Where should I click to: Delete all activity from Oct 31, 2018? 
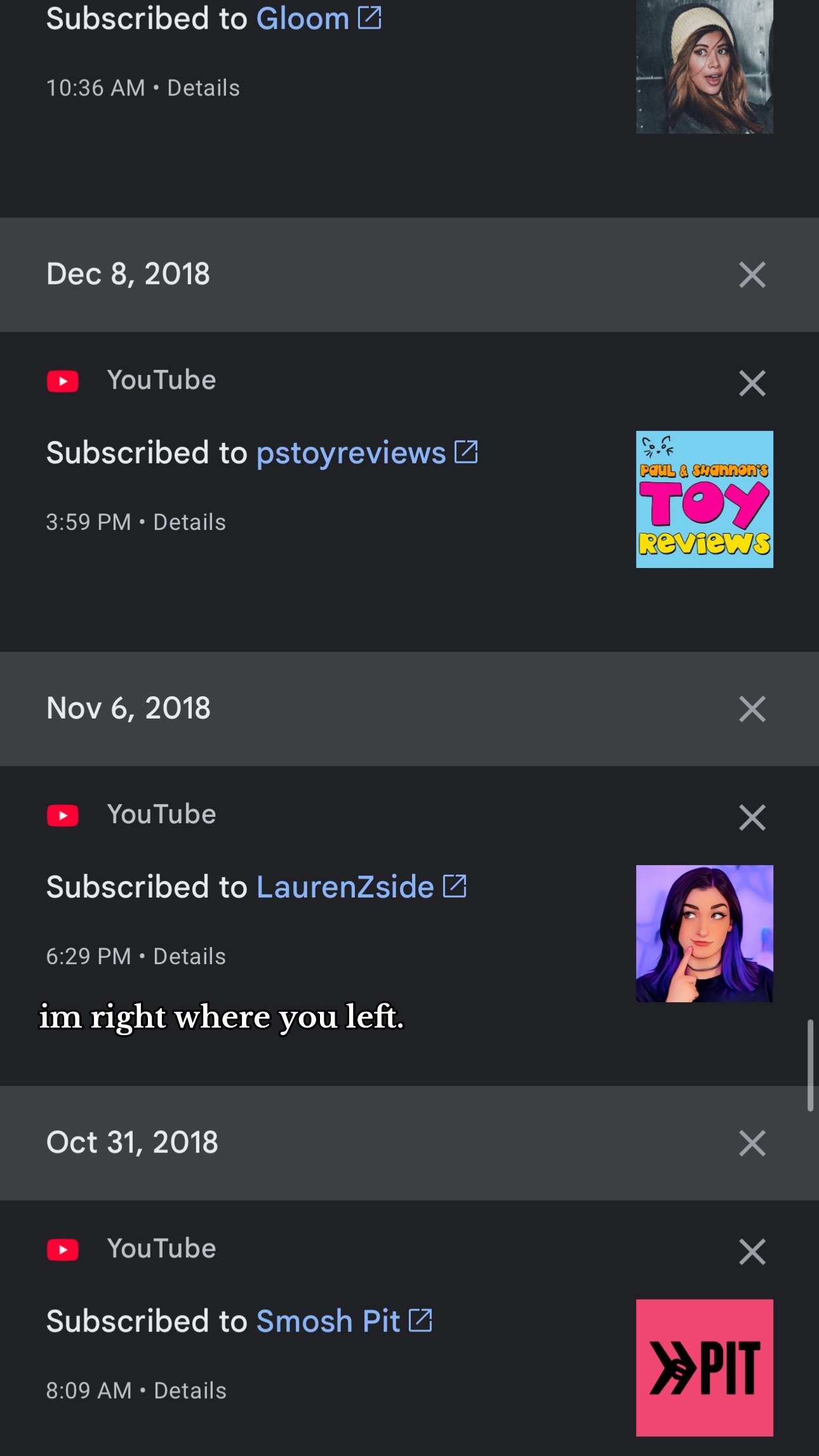pos(752,1143)
